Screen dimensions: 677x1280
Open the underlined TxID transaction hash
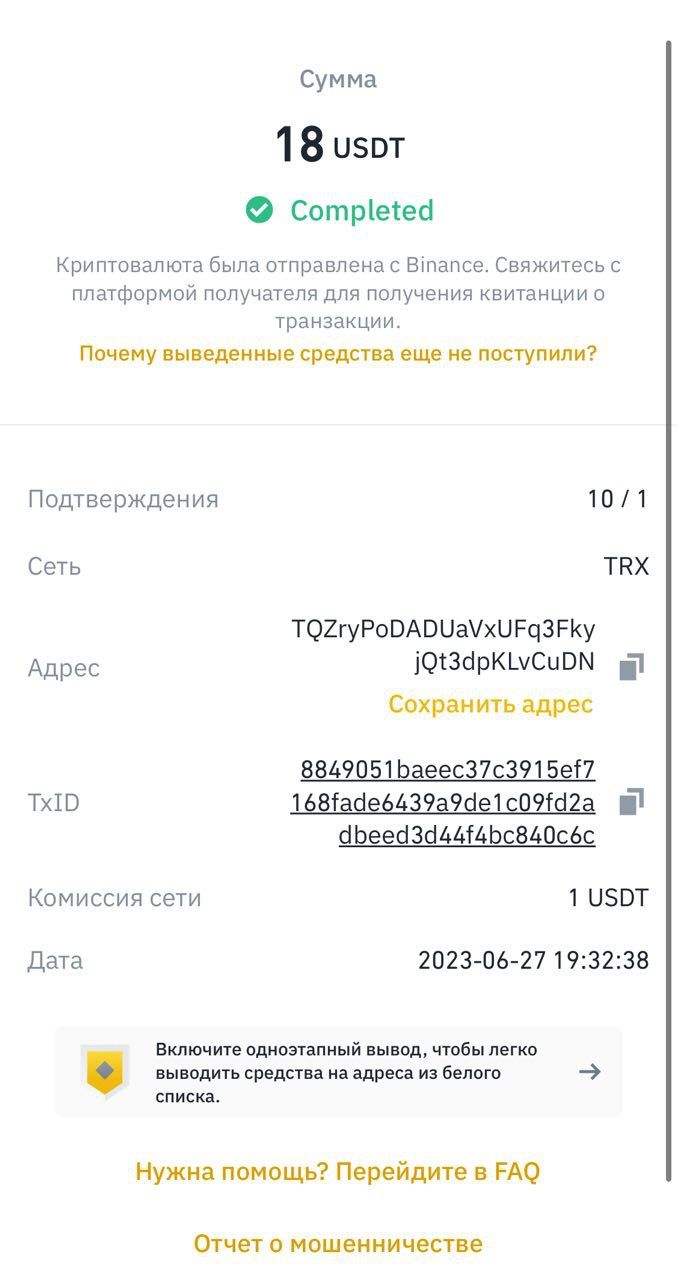[x=443, y=803]
